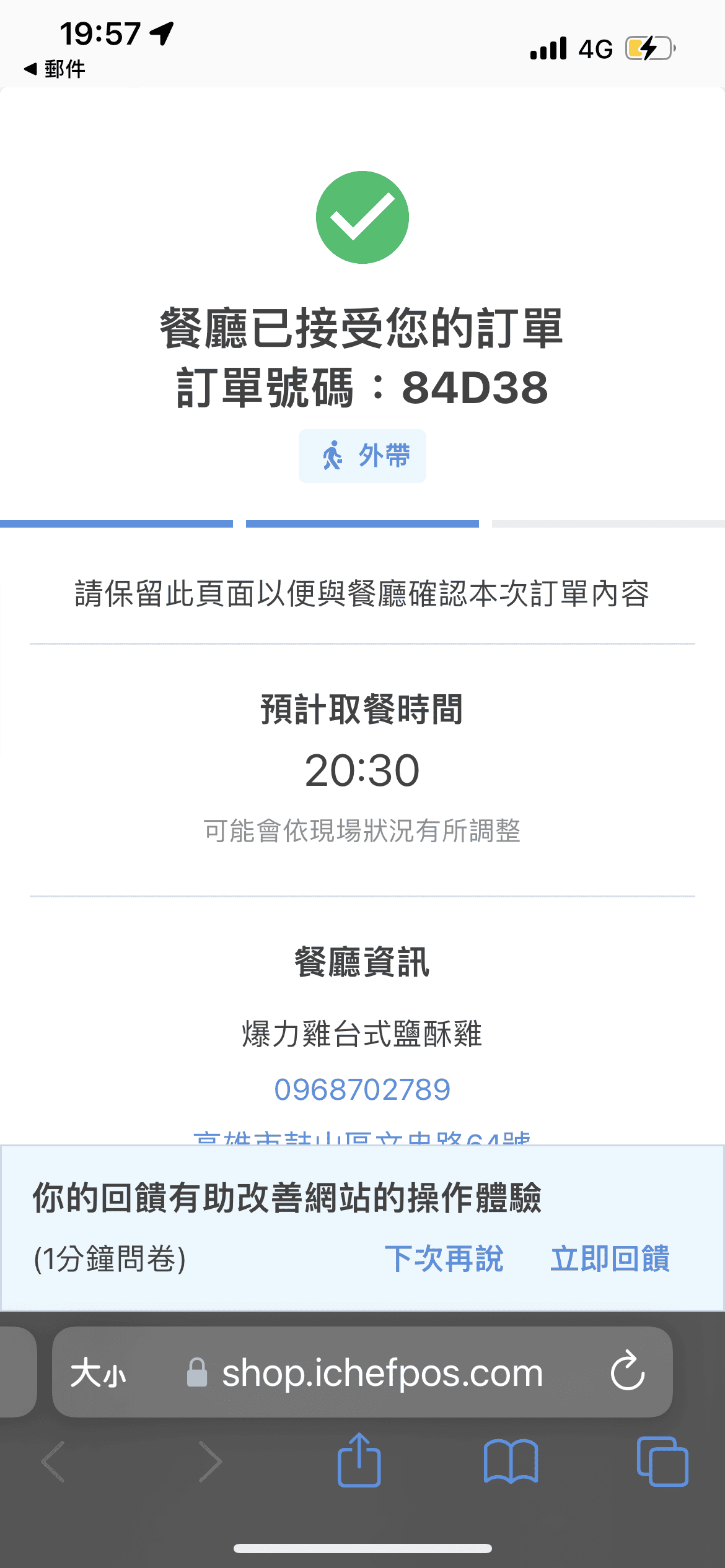725x1568 pixels.
Task: Tap the location arrow icon beside the clock
Action: coord(160,36)
